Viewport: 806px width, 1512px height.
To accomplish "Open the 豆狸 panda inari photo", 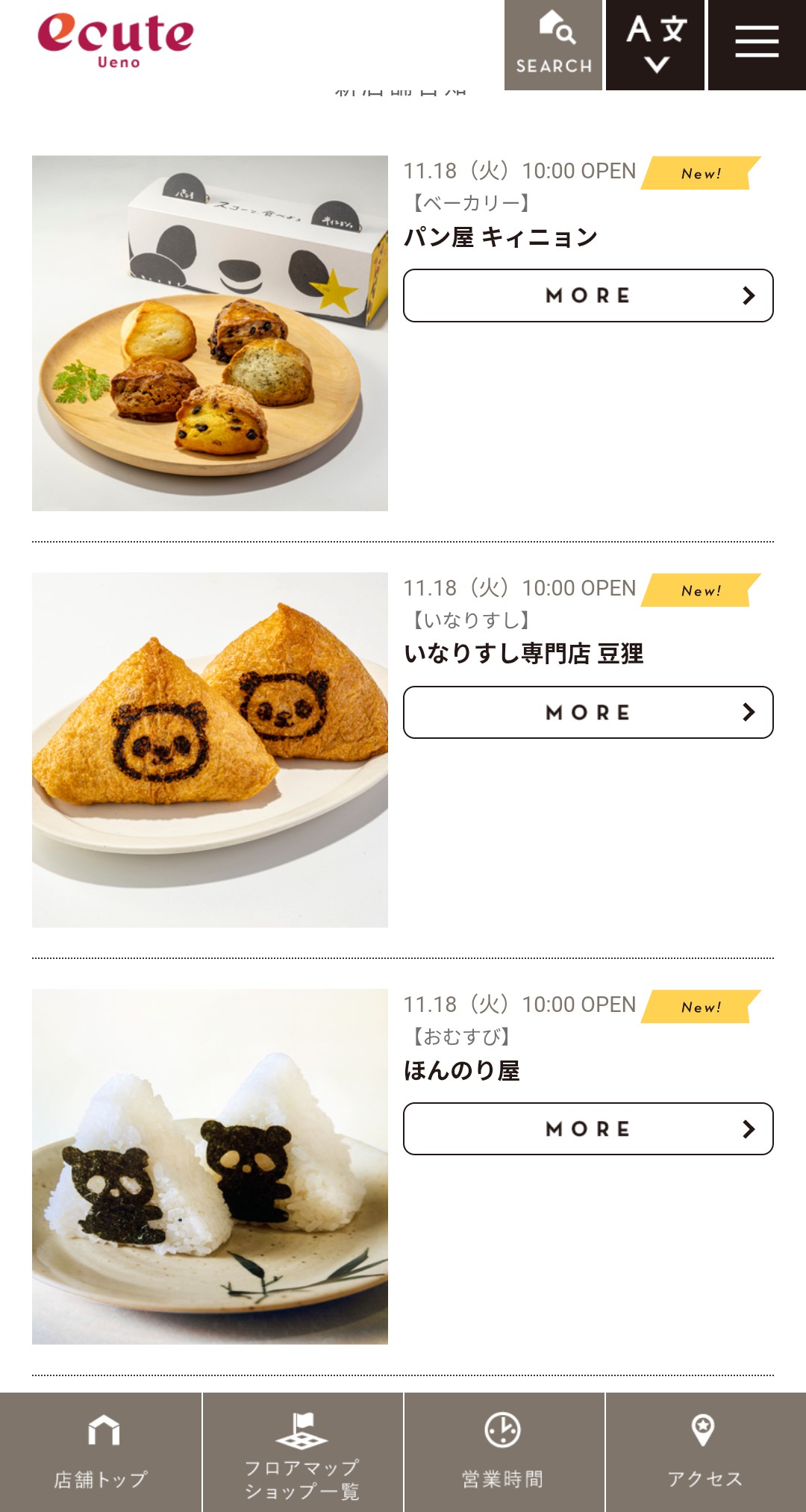I will point(210,750).
